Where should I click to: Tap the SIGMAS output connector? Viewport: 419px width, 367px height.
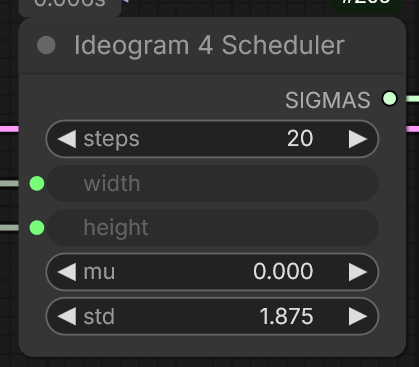click(x=389, y=99)
